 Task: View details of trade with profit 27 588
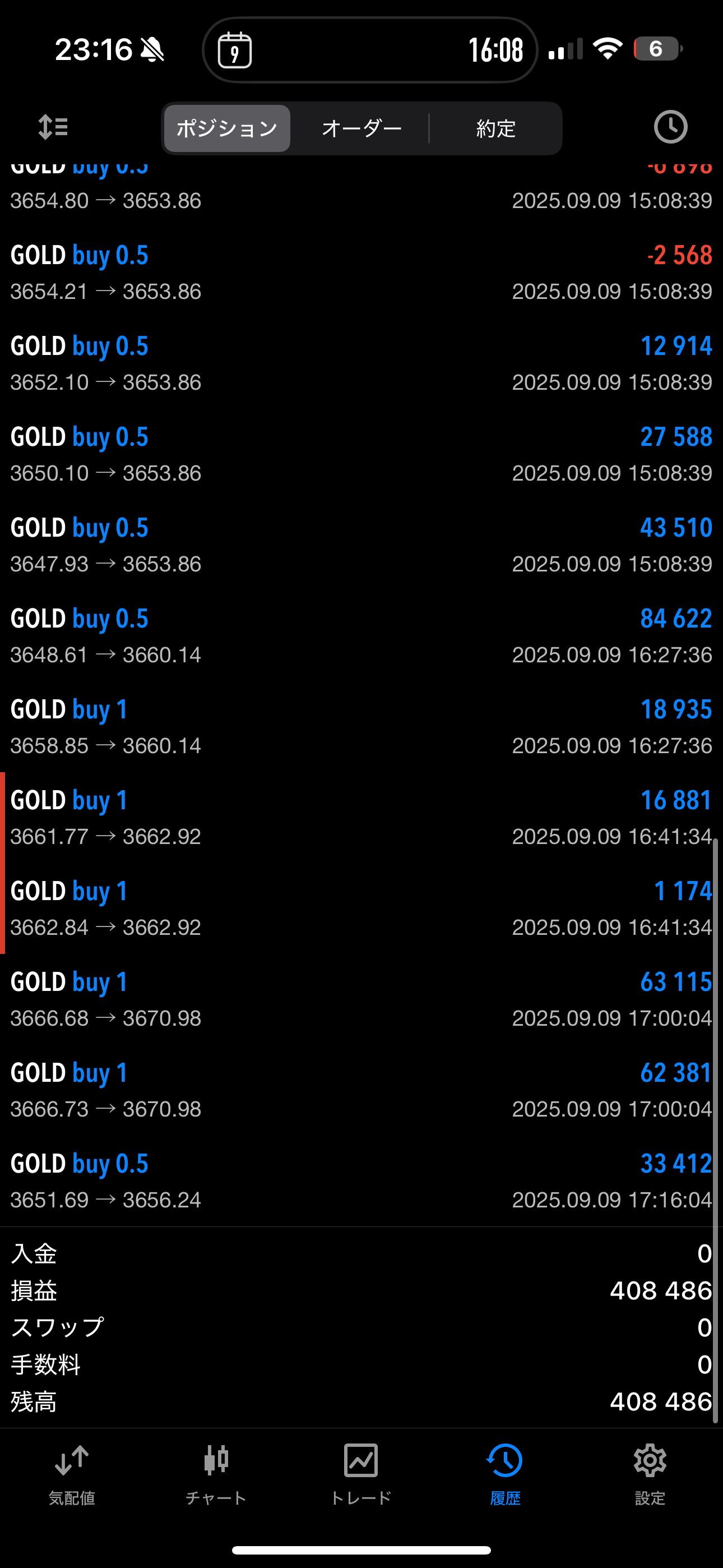coord(361,454)
